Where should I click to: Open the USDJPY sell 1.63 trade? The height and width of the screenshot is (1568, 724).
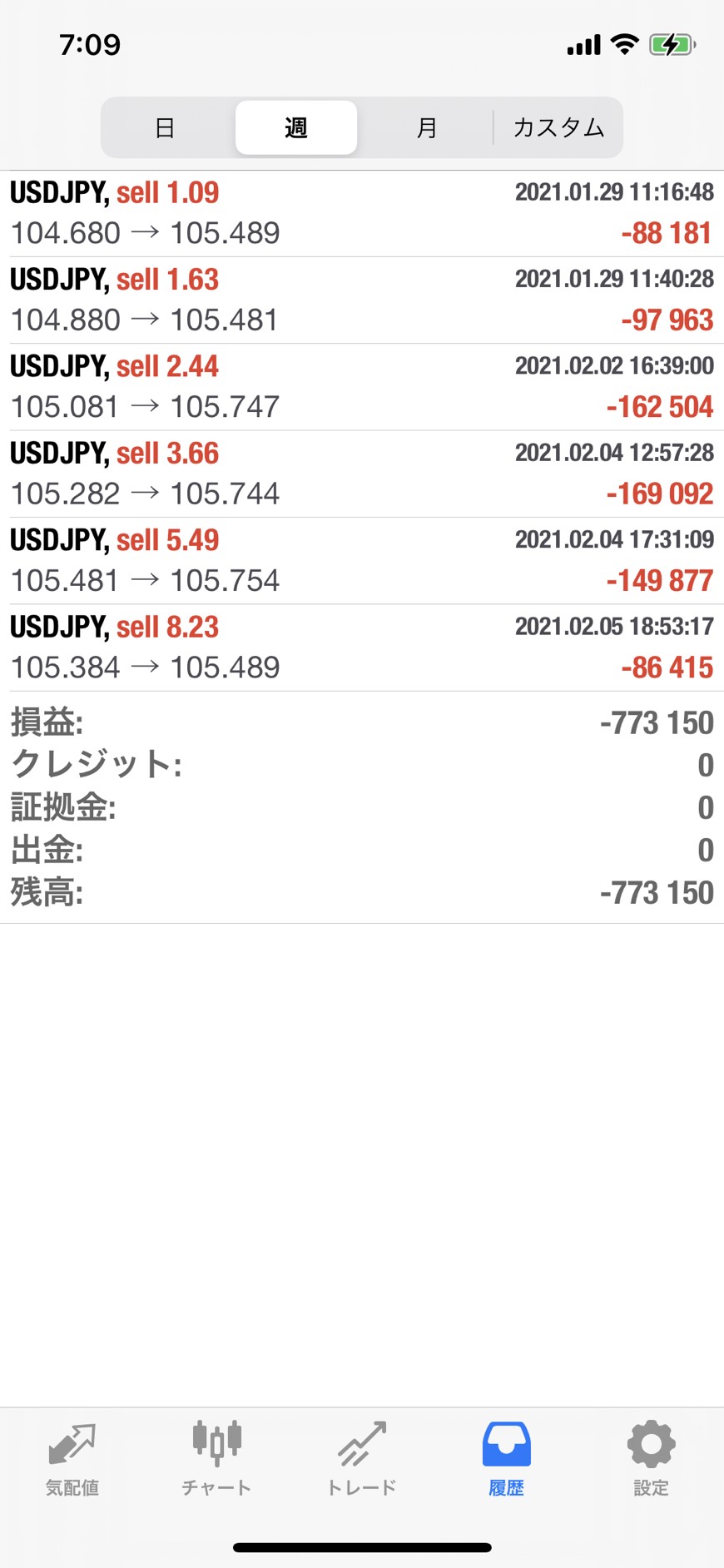362,300
